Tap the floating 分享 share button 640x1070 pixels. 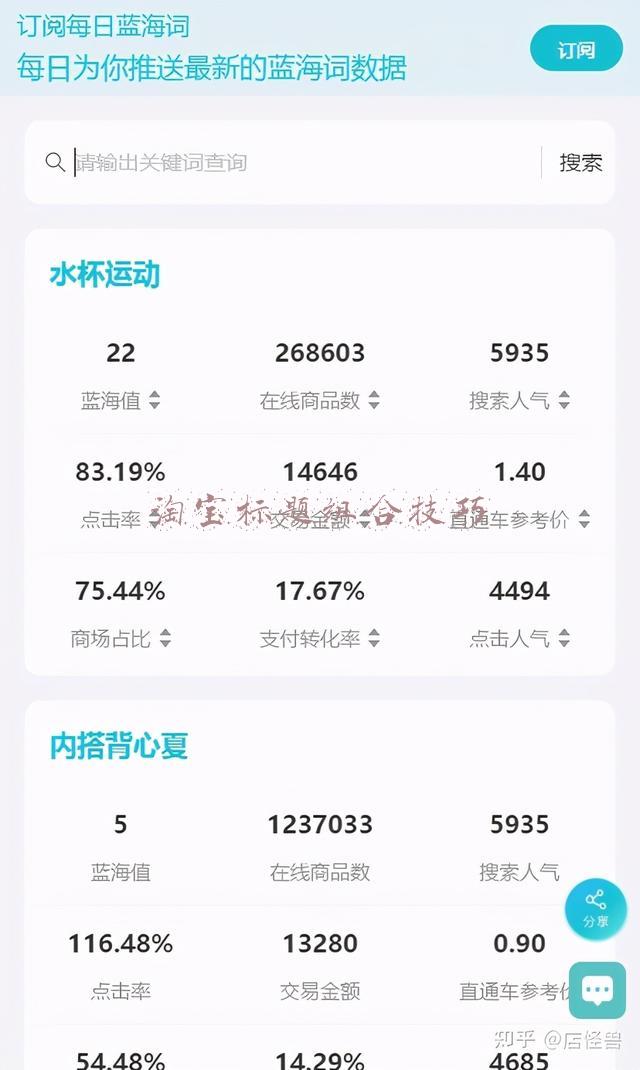point(596,910)
